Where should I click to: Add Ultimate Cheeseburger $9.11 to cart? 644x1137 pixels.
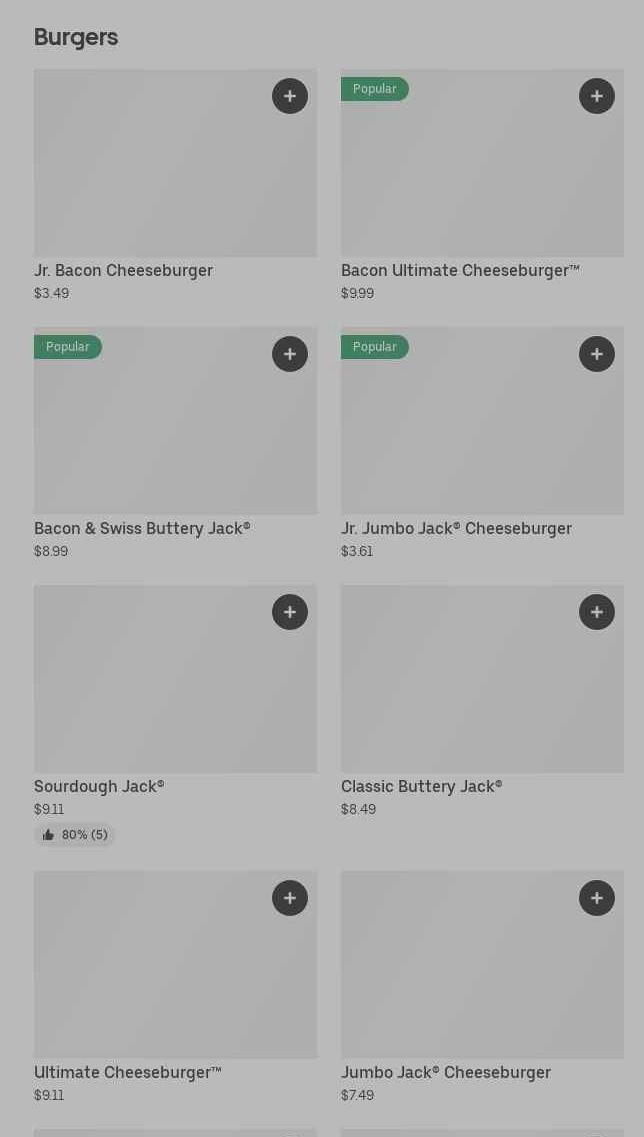coord(289,898)
